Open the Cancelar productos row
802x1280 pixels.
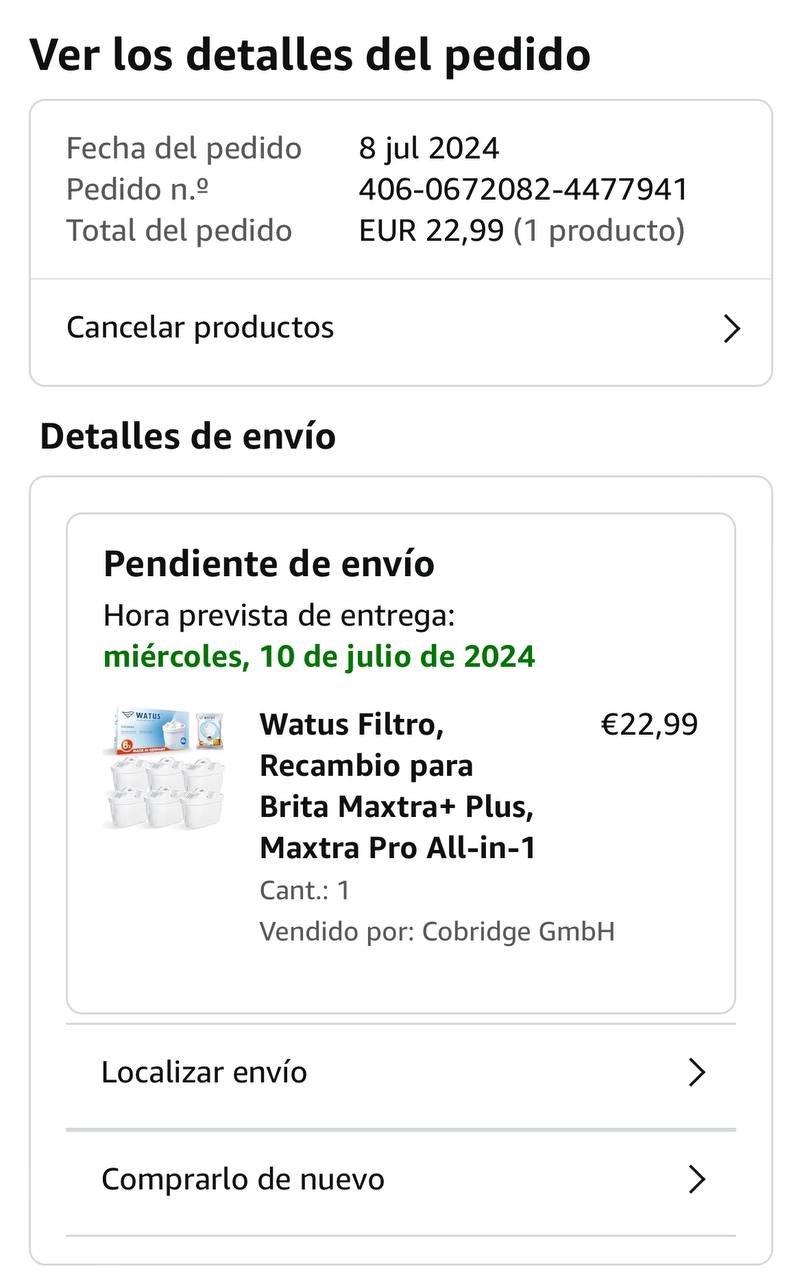(x=400, y=328)
